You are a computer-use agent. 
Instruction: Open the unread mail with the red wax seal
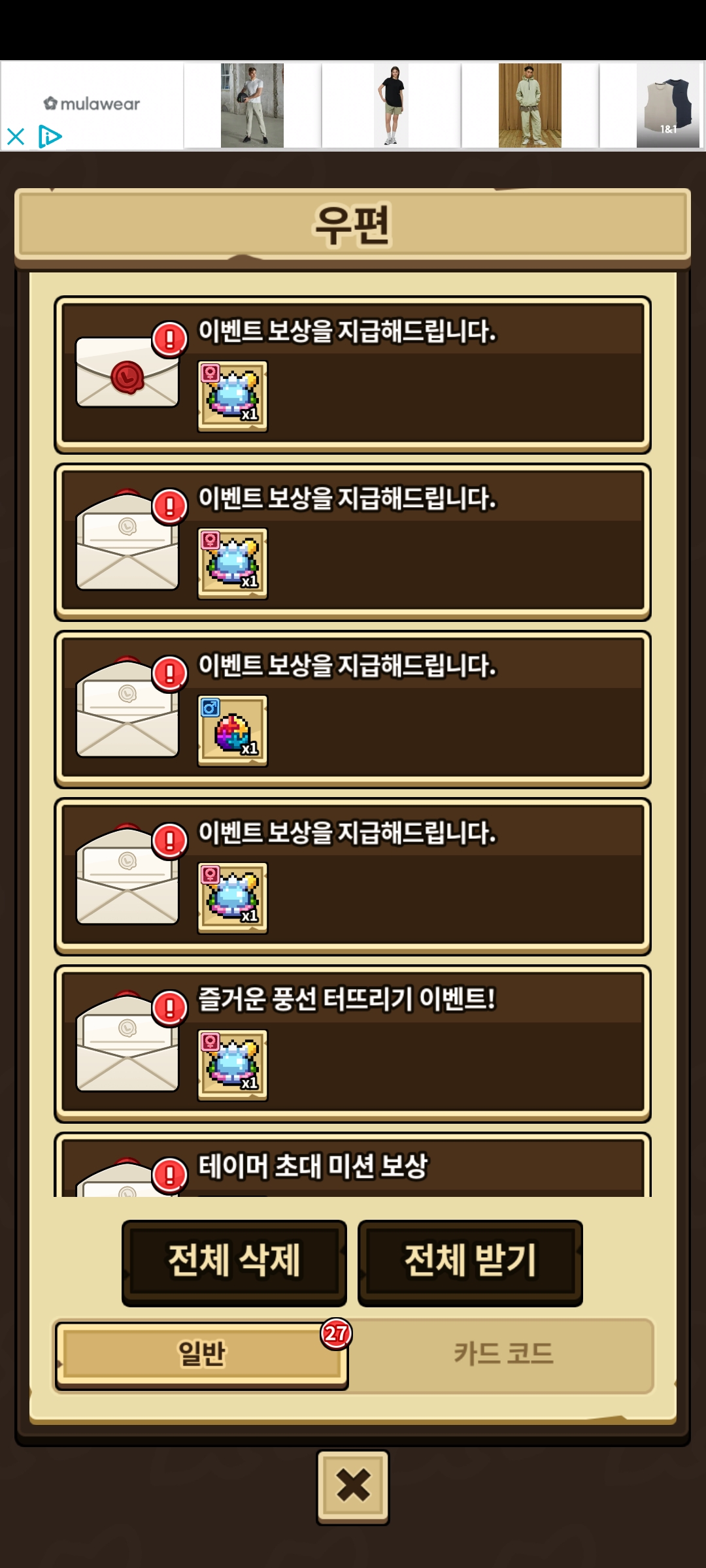point(353,375)
